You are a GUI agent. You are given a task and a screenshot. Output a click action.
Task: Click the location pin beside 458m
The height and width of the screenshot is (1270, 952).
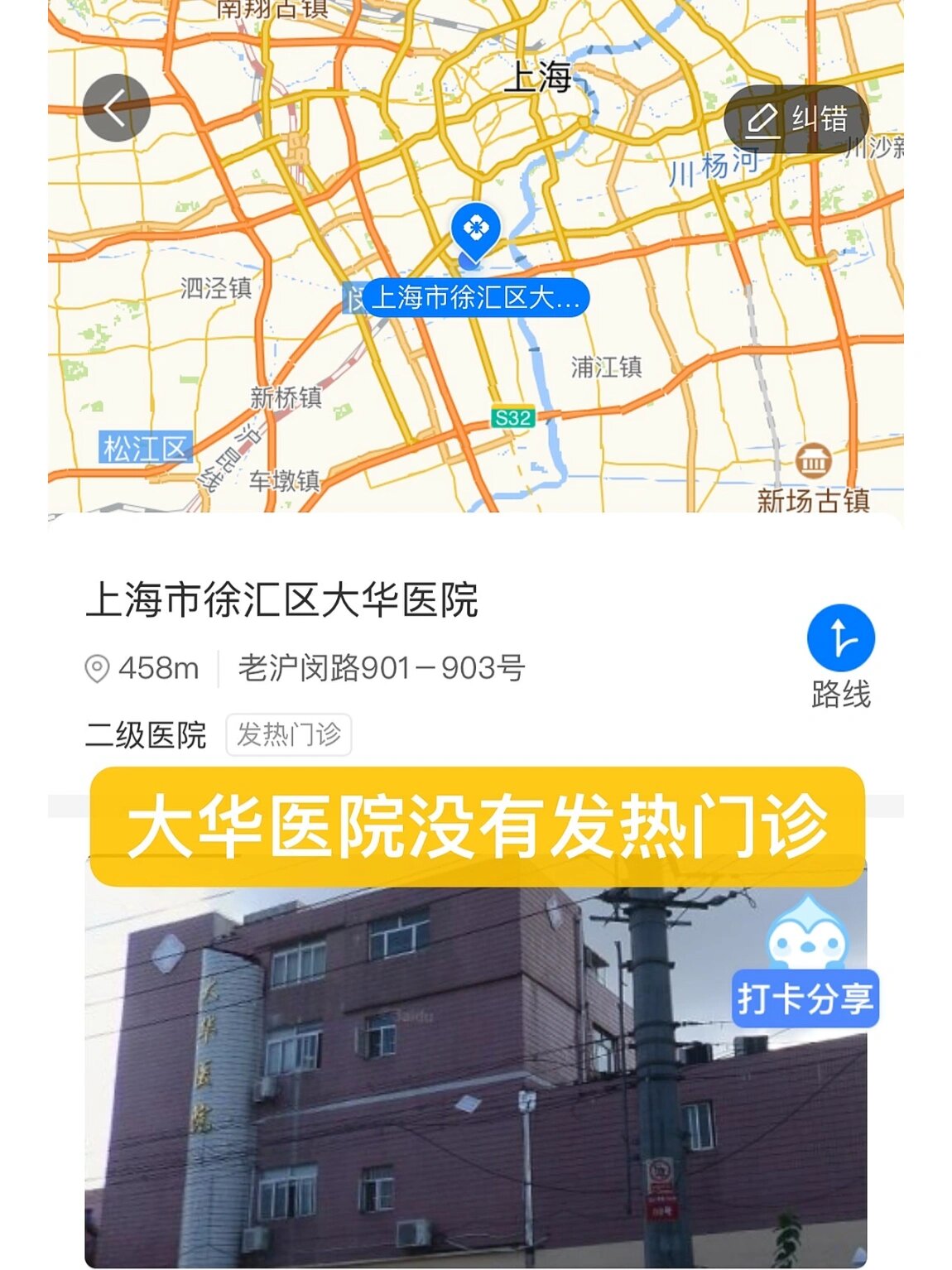tap(97, 668)
